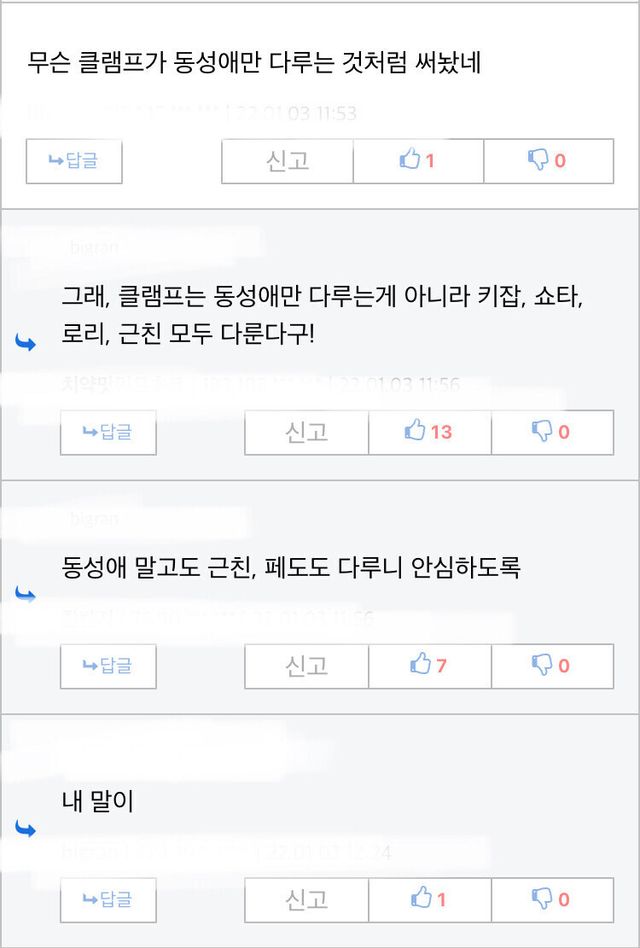Downvote the comment starting with 무슨 클램프가
Image resolution: width=640 pixels, height=948 pixels.
(x=548, y=161)
